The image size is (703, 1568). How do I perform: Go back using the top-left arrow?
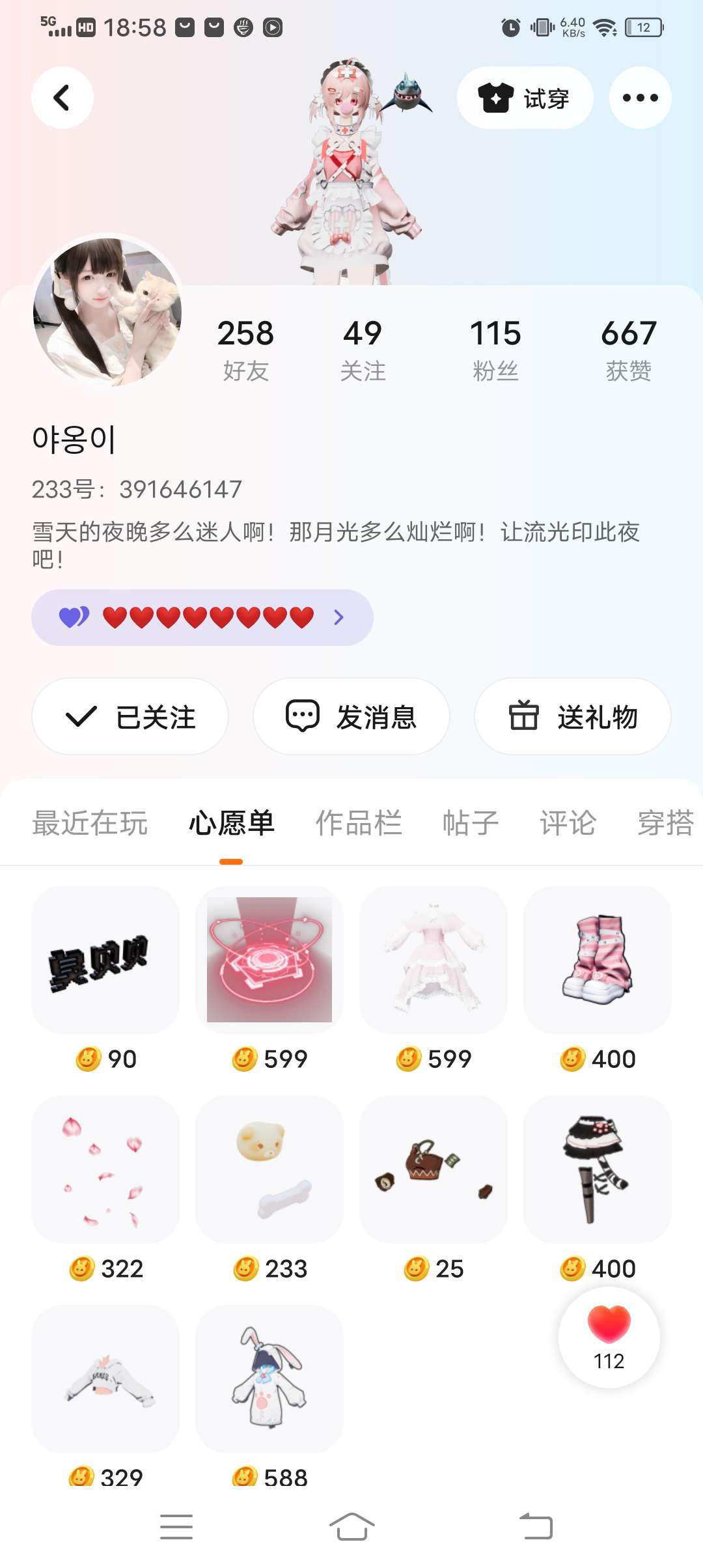(62, 98)
